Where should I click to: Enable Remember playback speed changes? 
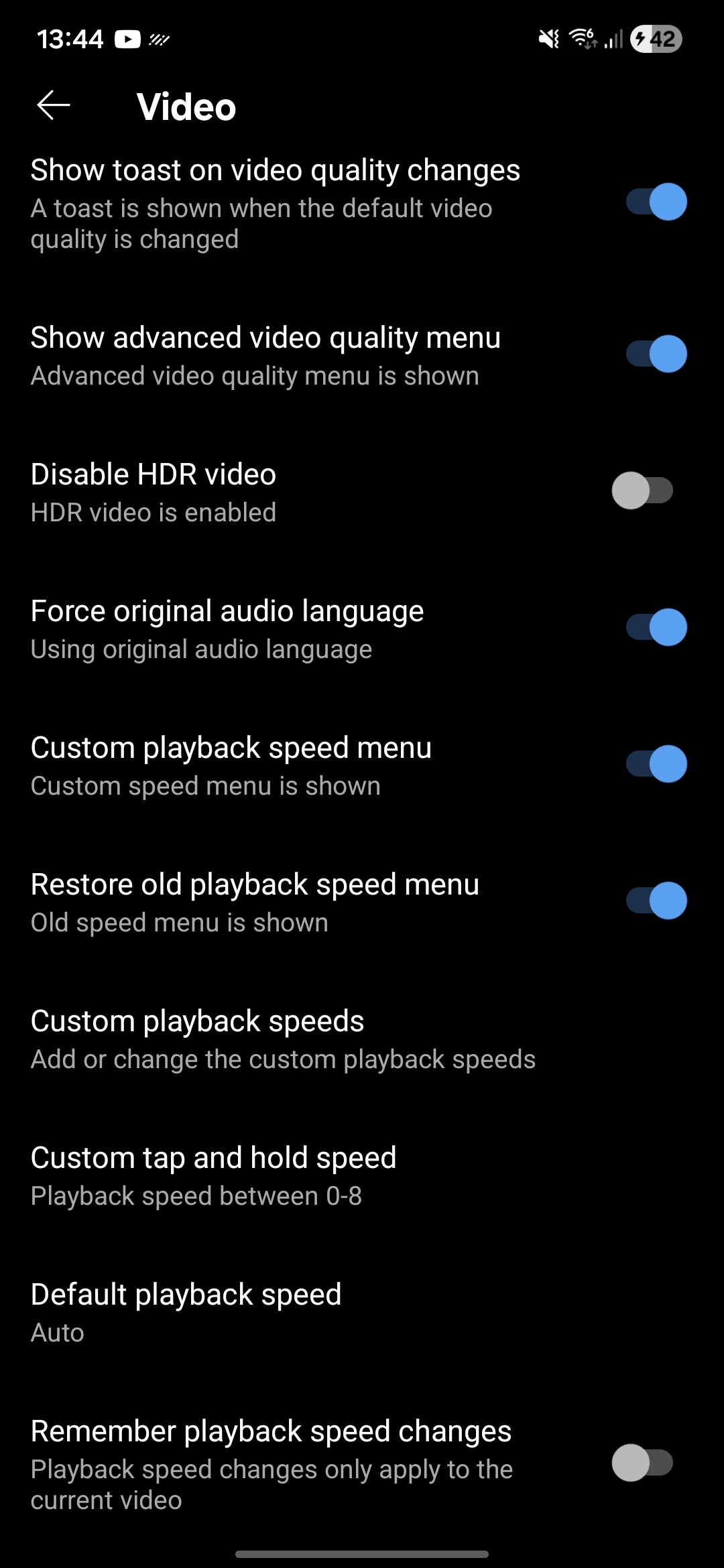642,1464
